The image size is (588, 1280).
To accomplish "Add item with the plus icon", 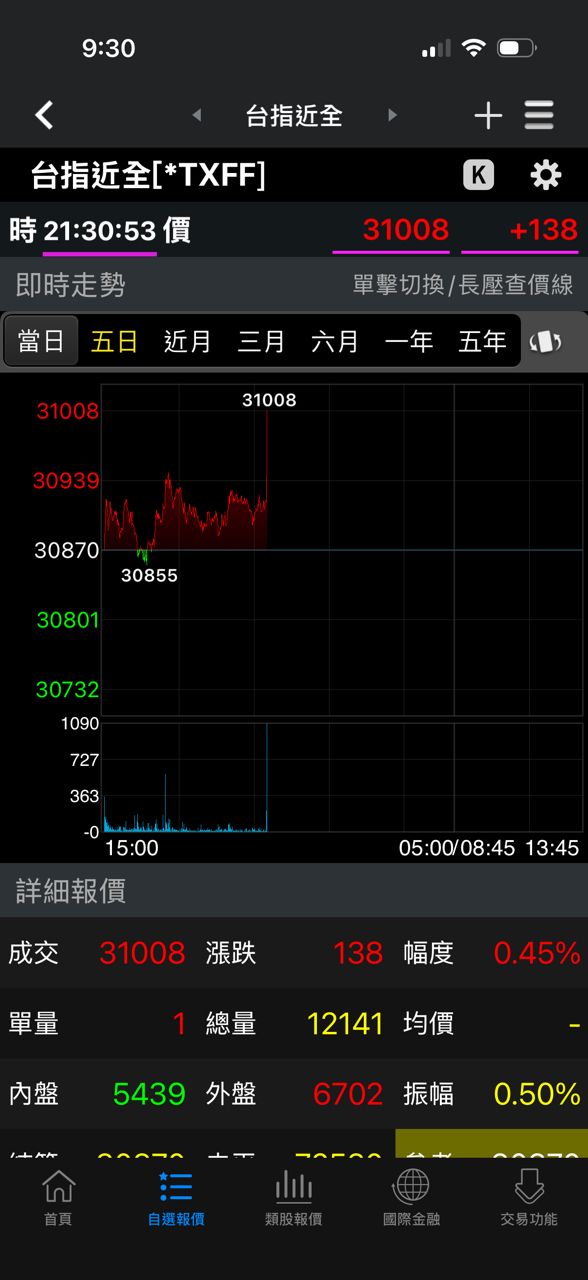I will tap(488, 116).
